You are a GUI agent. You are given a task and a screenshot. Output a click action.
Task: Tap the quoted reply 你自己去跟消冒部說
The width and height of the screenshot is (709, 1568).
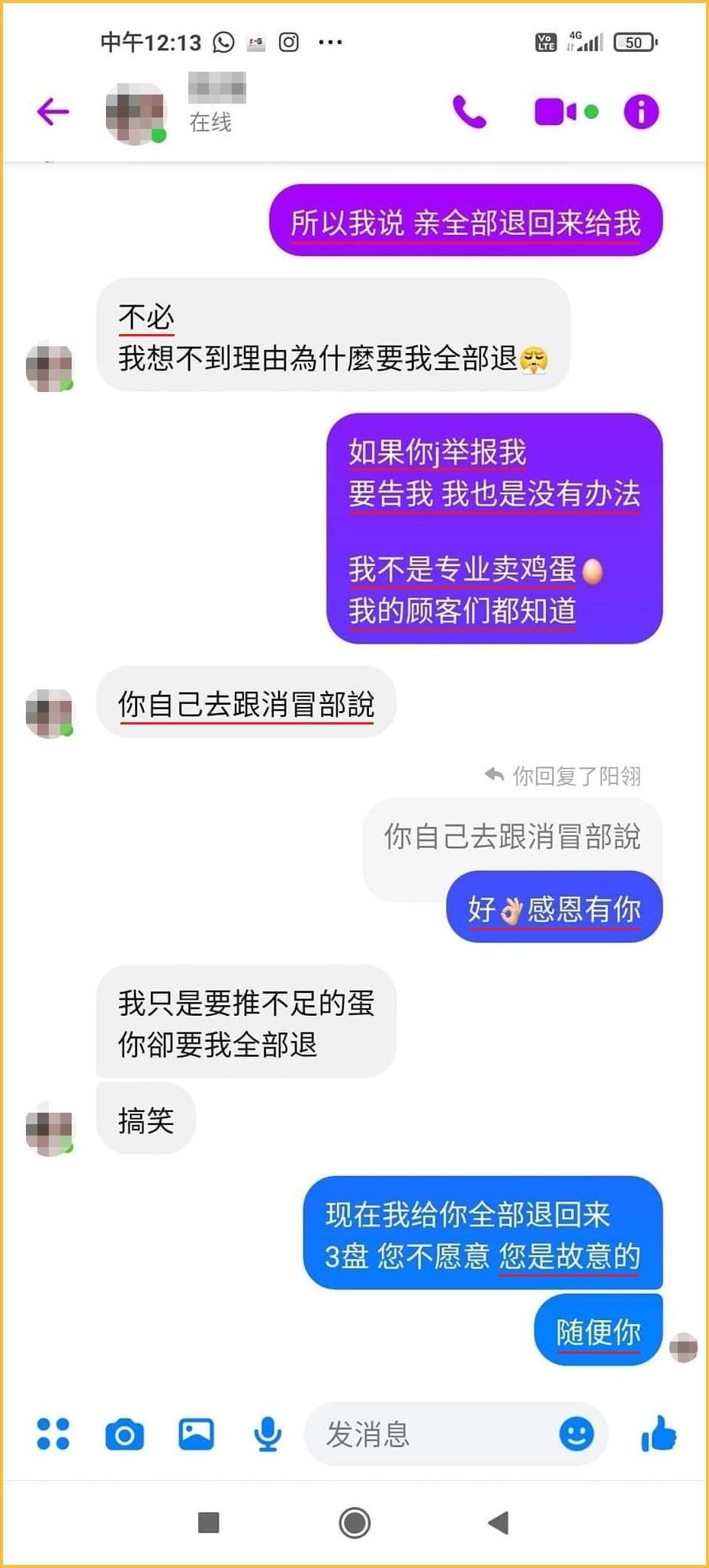[512, 837]
